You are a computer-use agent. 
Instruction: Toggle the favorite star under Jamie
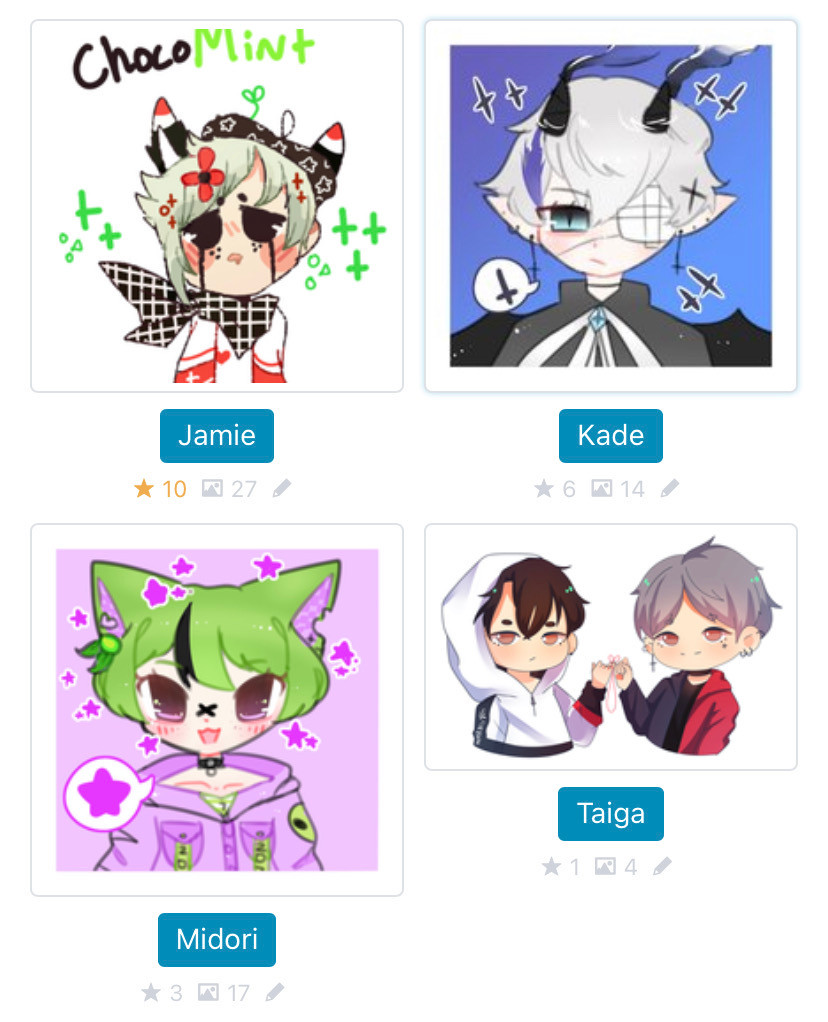tap(144, 488)
